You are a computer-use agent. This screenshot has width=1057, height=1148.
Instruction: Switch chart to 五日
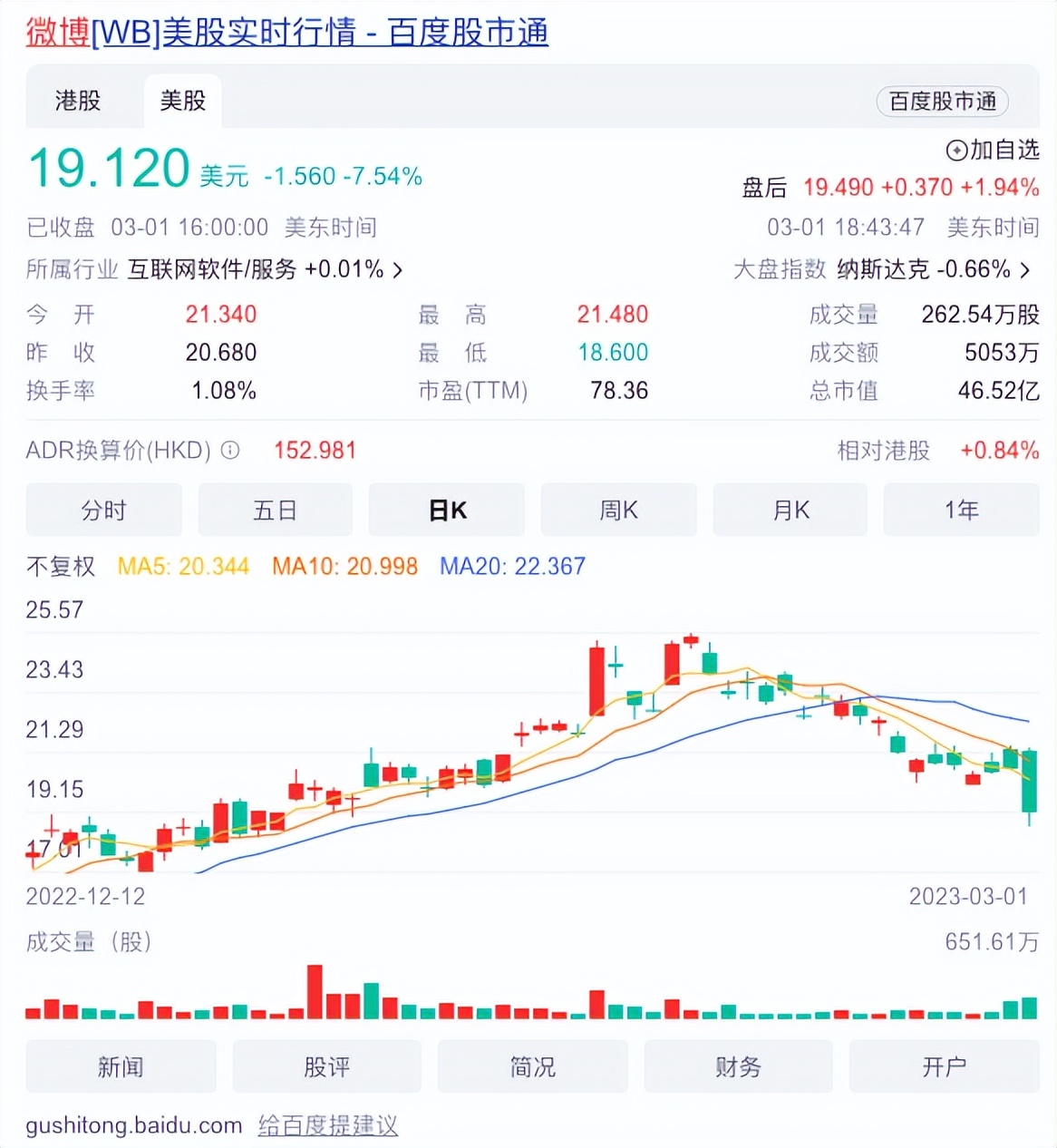pyautogui.click(x=275, y=511)
